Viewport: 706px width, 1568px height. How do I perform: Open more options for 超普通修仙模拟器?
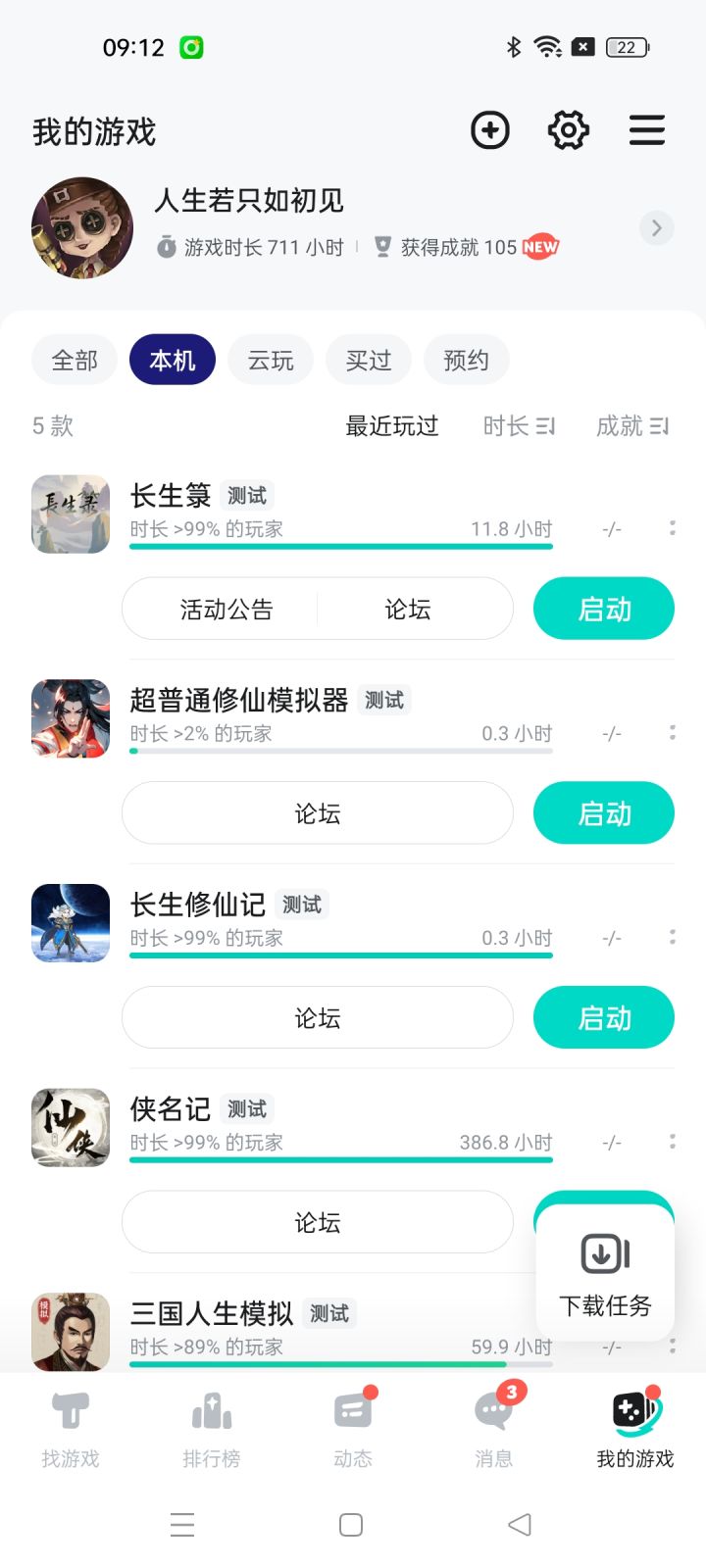pos(672,733)
